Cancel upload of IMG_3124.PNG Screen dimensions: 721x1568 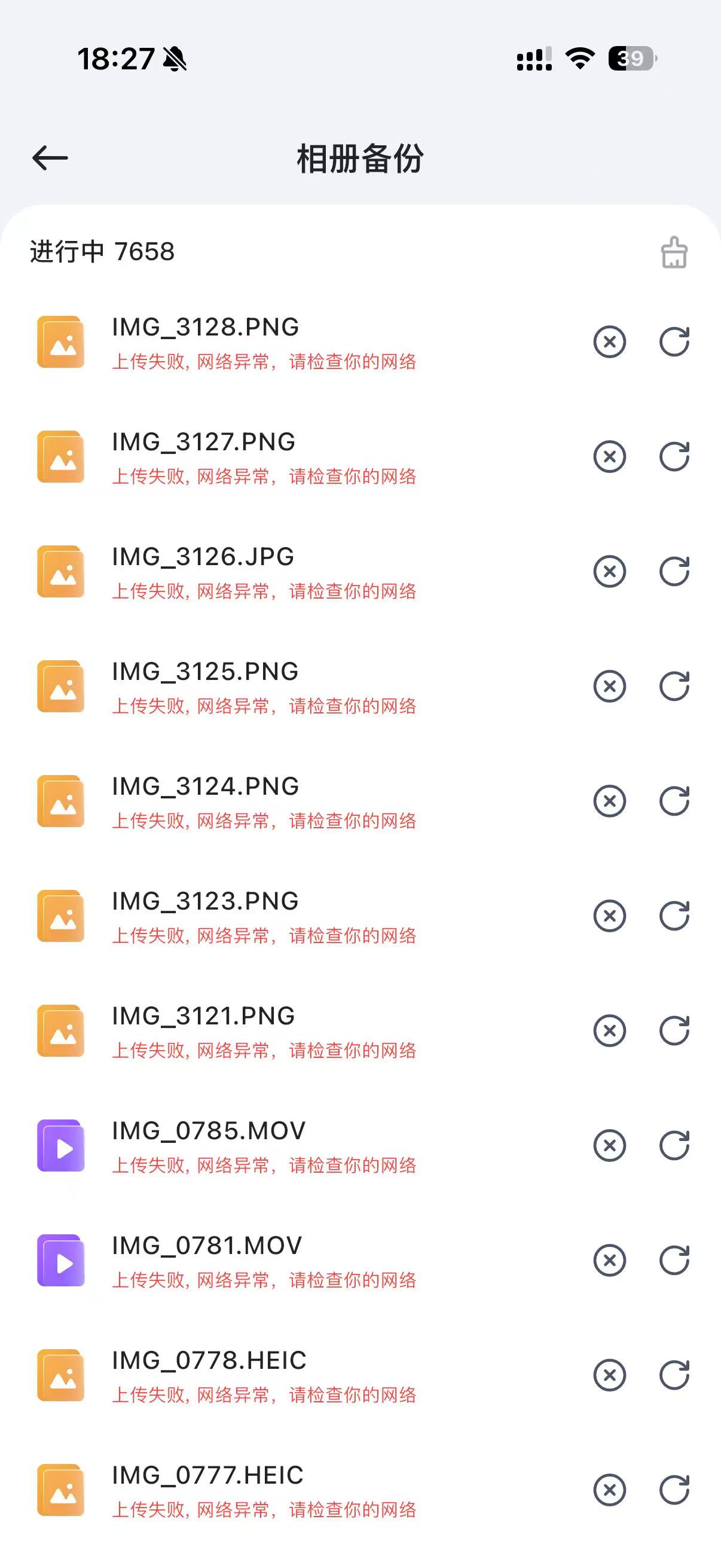point(610,801)
